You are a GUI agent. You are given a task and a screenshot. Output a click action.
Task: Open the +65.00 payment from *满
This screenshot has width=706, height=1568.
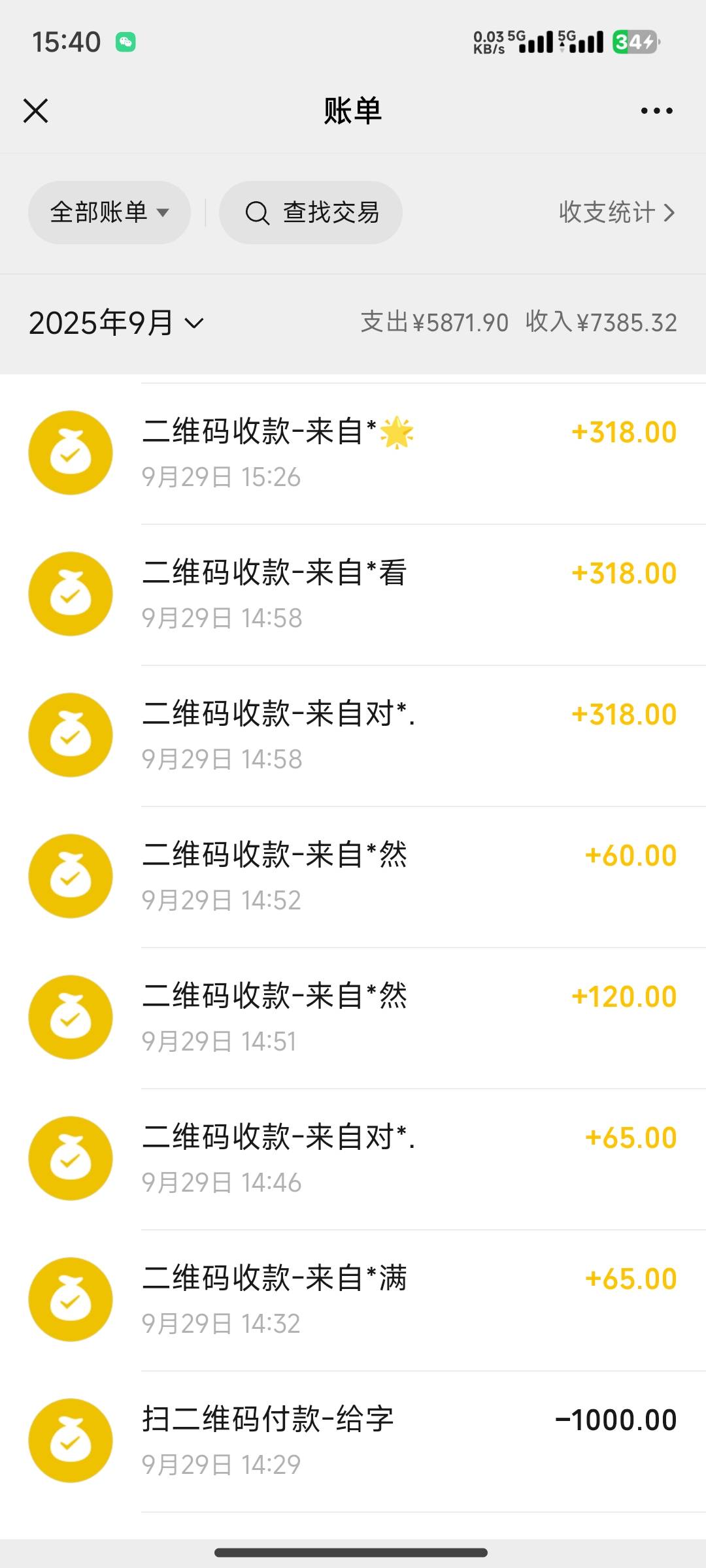click(x=353, y=1300)
